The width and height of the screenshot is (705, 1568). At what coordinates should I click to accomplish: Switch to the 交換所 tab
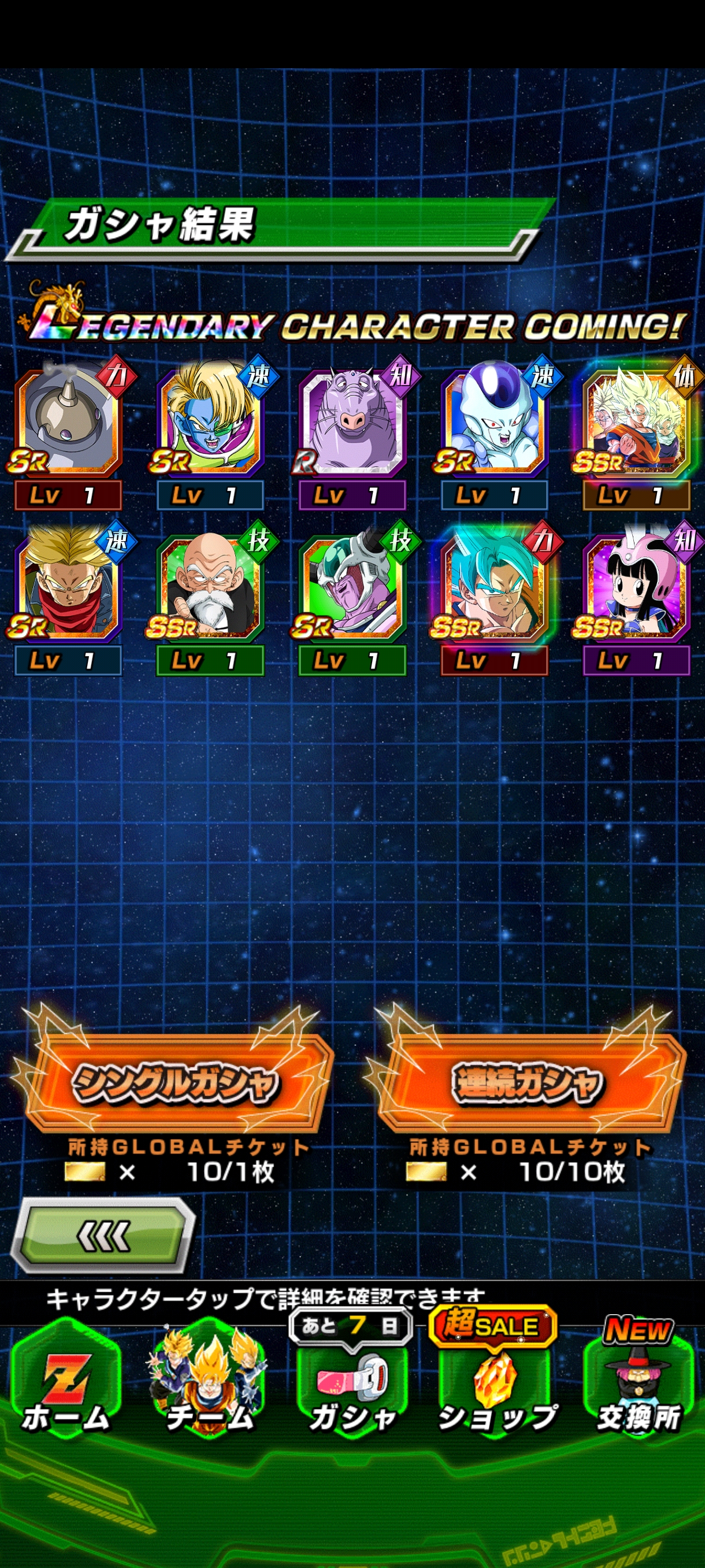coord(639,1381)
